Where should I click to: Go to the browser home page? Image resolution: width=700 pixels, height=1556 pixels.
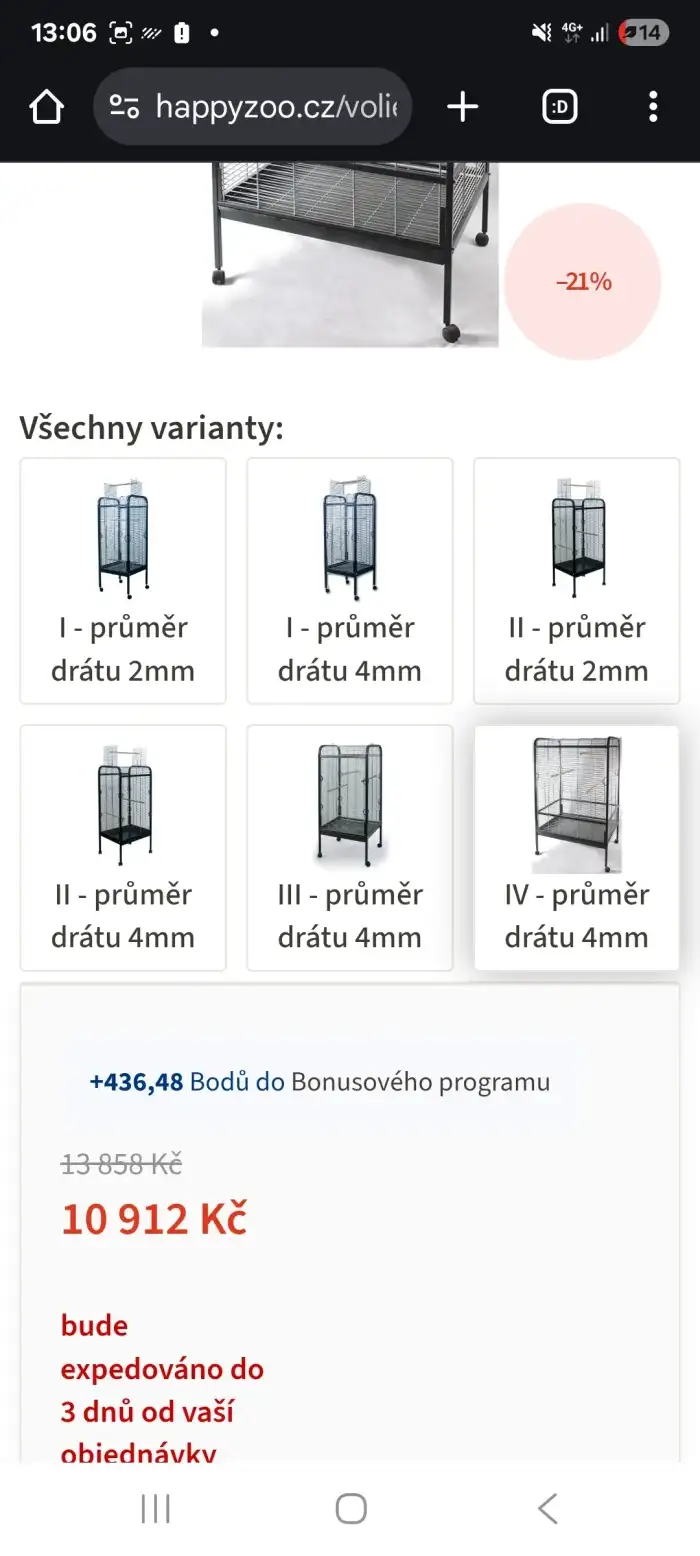click(x=47, y=107)
